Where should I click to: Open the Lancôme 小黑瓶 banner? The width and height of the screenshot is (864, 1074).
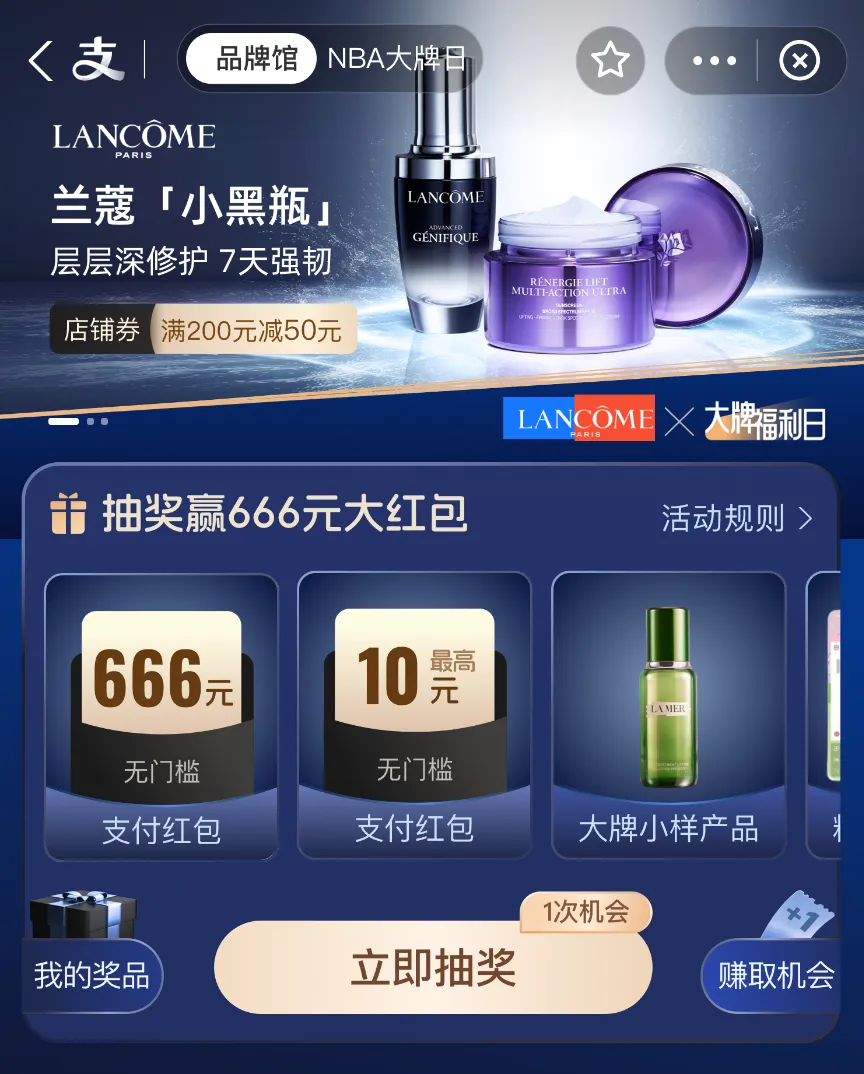430,230
